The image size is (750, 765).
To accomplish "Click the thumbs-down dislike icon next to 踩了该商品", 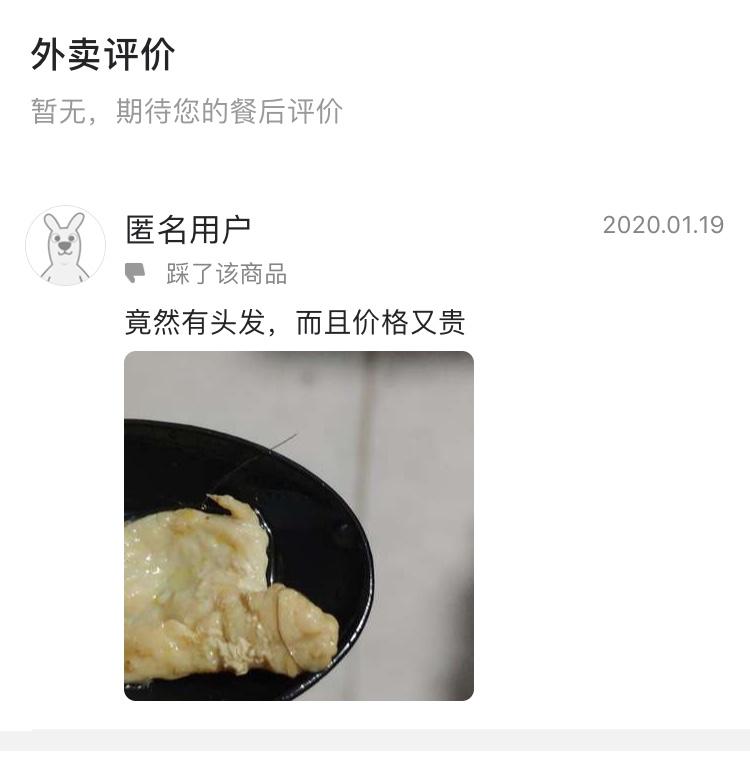I will [x=135, y=272].
